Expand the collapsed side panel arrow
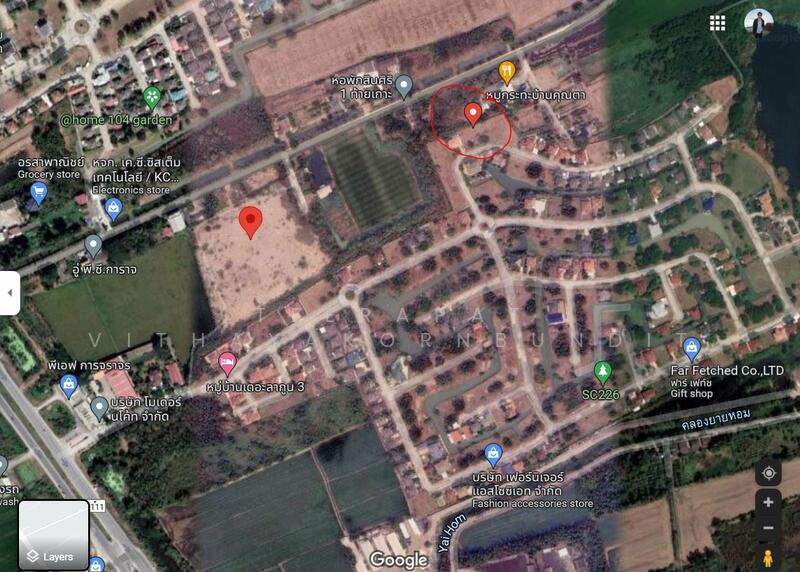 click(x=10, y=293)
